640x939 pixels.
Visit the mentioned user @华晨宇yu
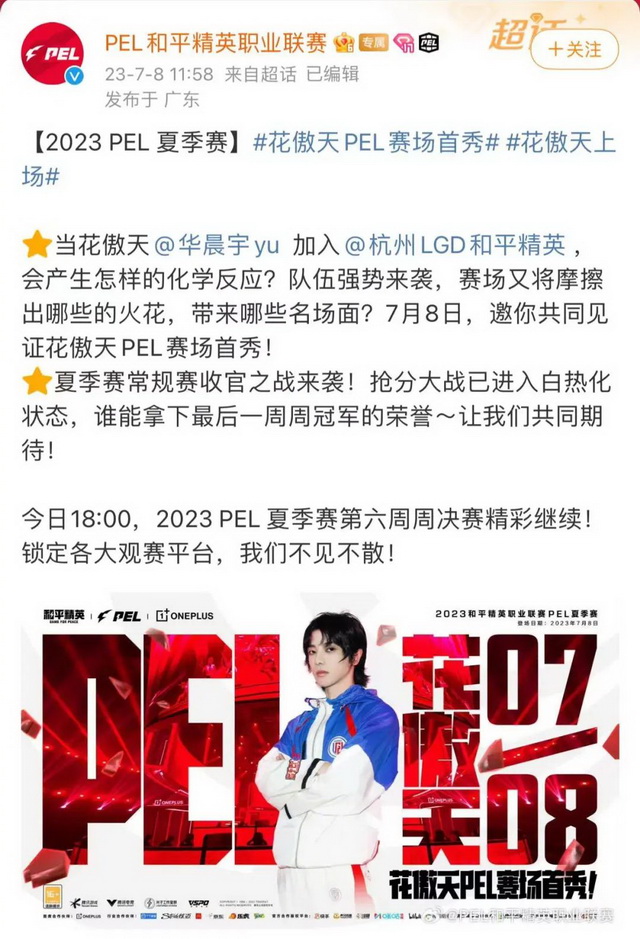coord(215,243)
